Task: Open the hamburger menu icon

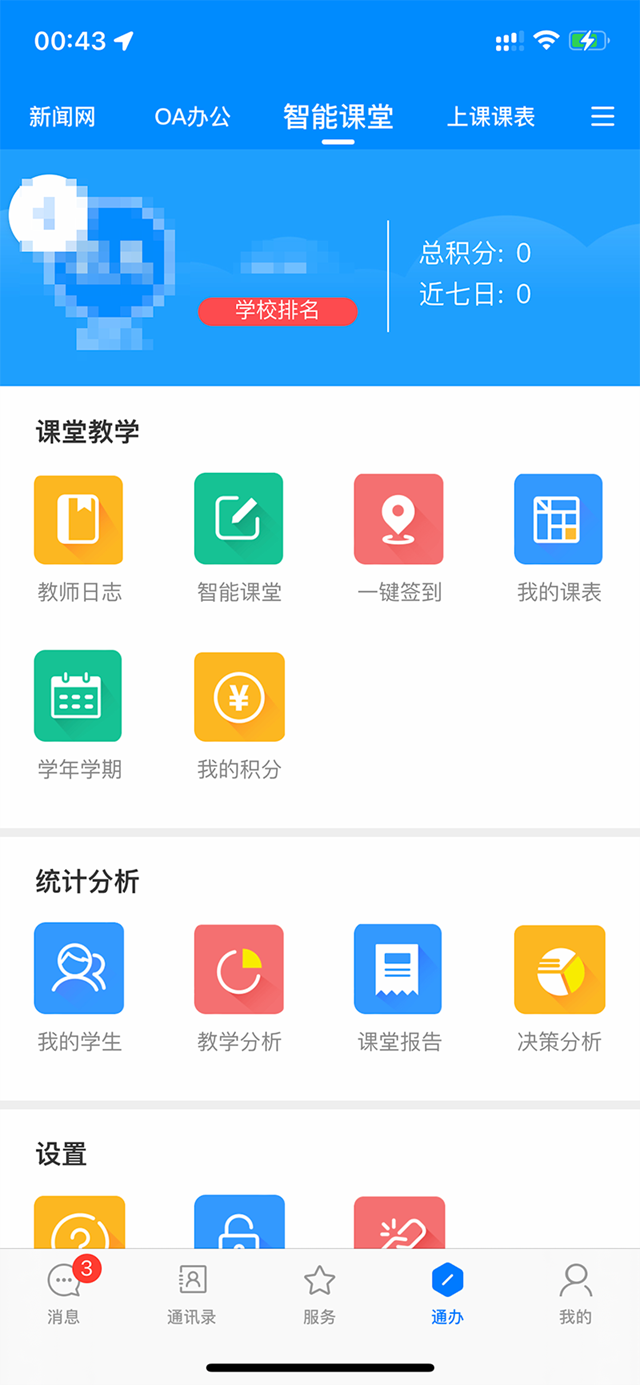Action: click(x=602, y=117)
